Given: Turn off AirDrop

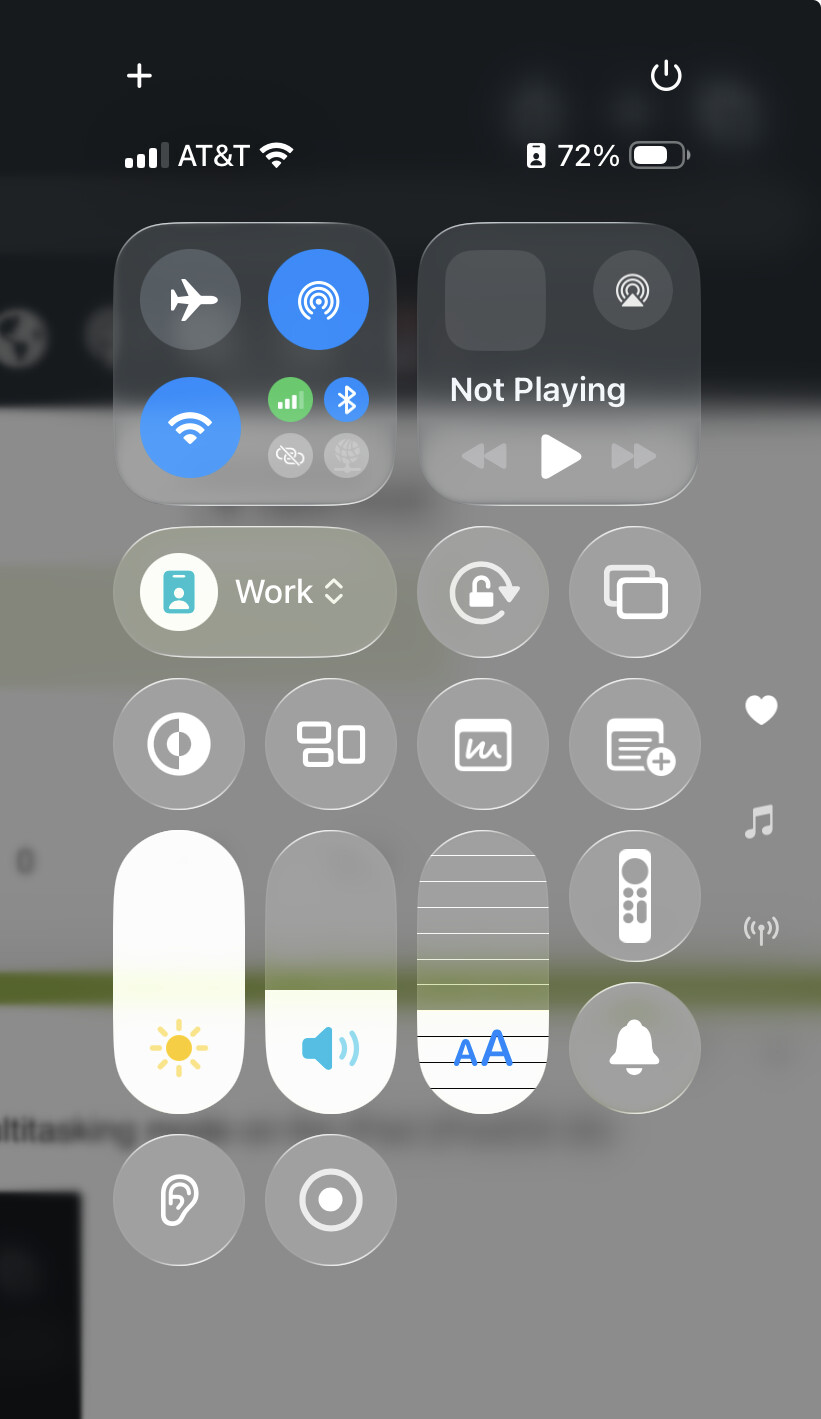Looking at the screenshot, I should pyautogui.click(x=318, y=299).
